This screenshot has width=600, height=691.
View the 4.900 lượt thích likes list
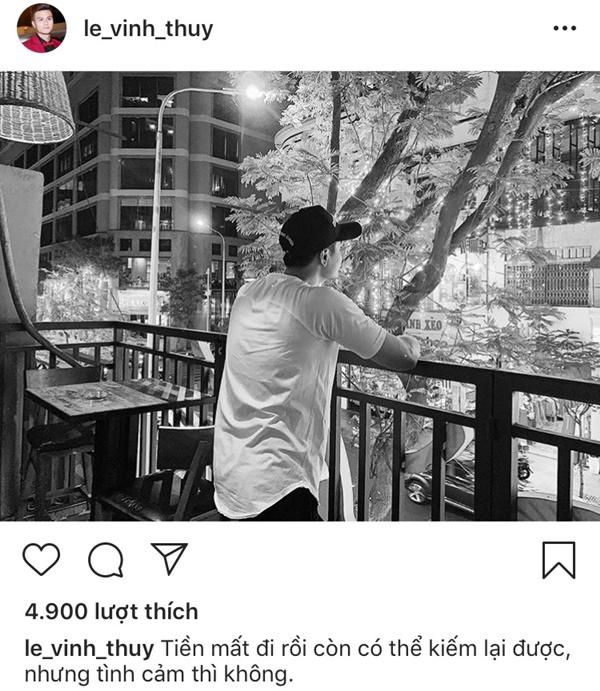point(110,611)
